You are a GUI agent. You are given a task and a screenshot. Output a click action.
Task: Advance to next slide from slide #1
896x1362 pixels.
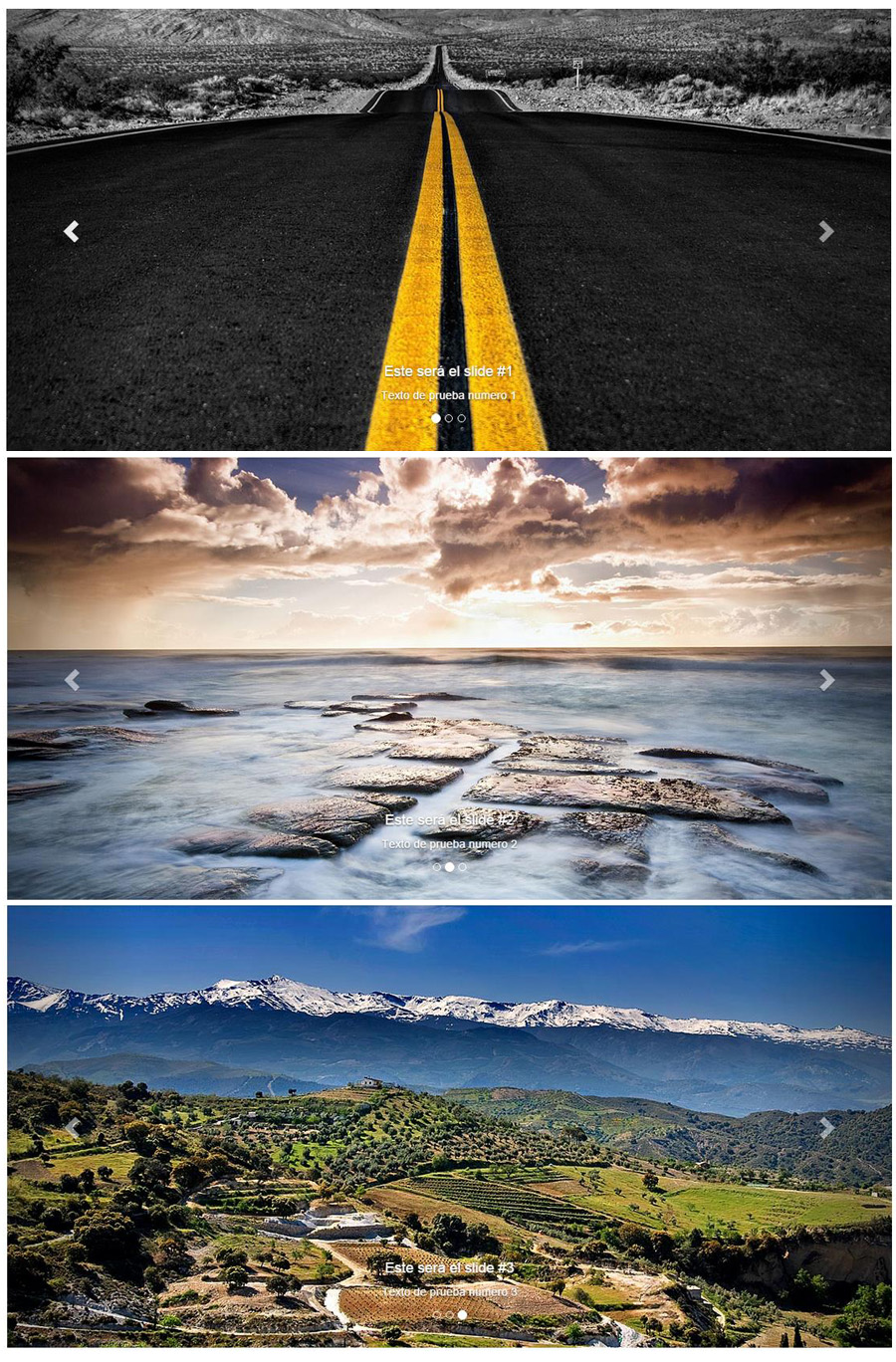[825, 231]
